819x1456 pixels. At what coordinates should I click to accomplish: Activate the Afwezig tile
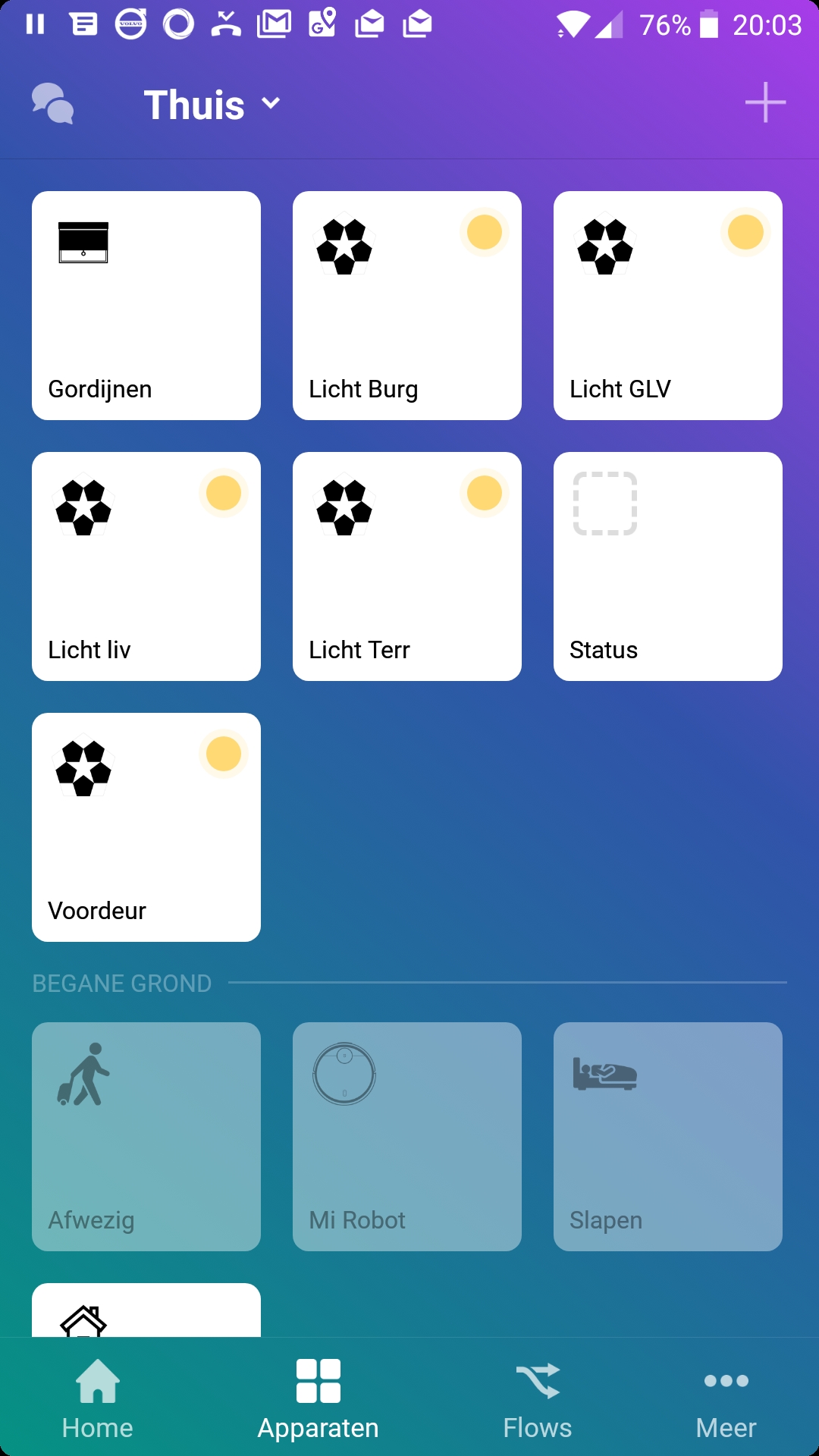(146, 1137)
